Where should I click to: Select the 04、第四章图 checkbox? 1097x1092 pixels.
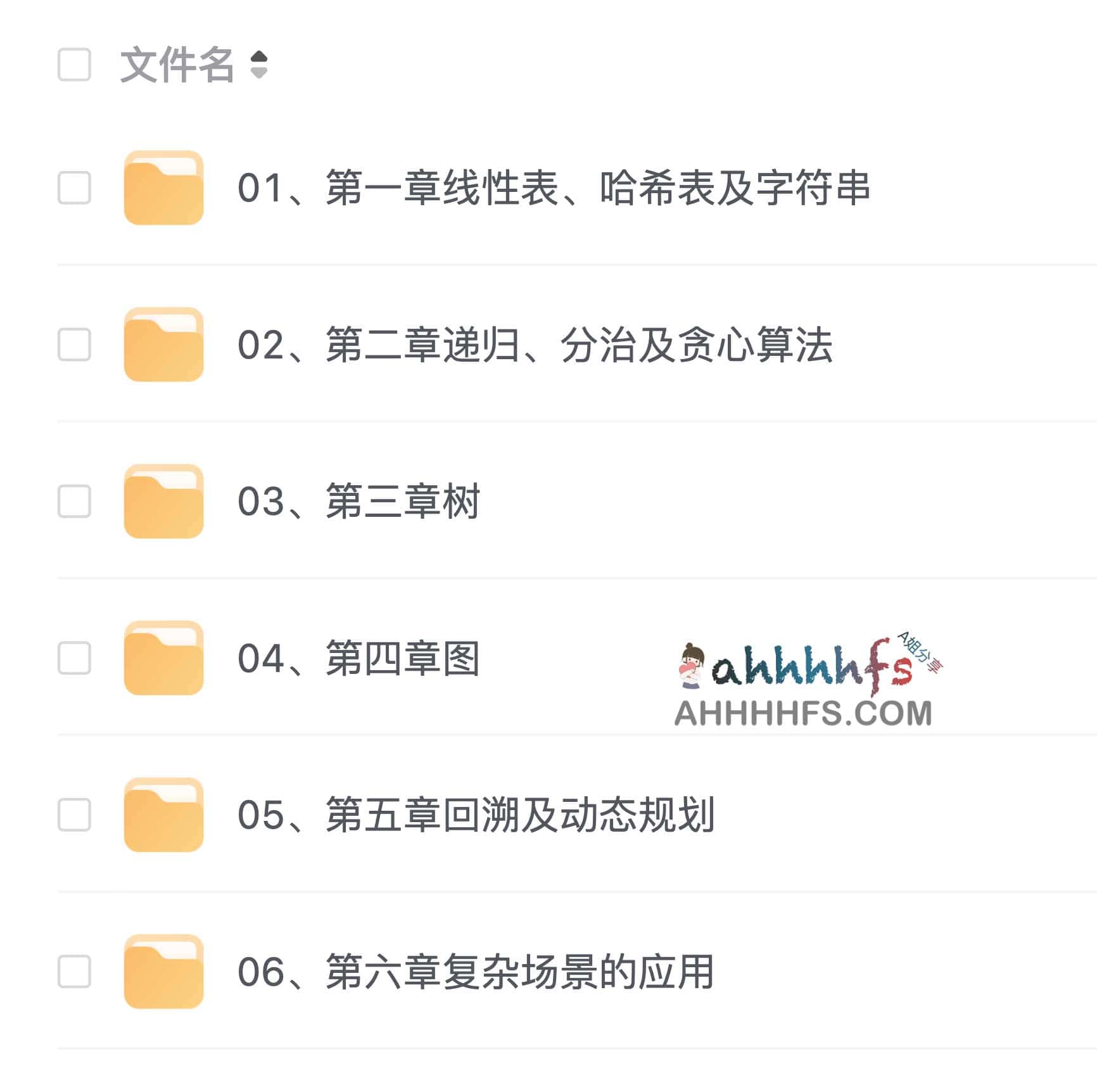[74, 659]
